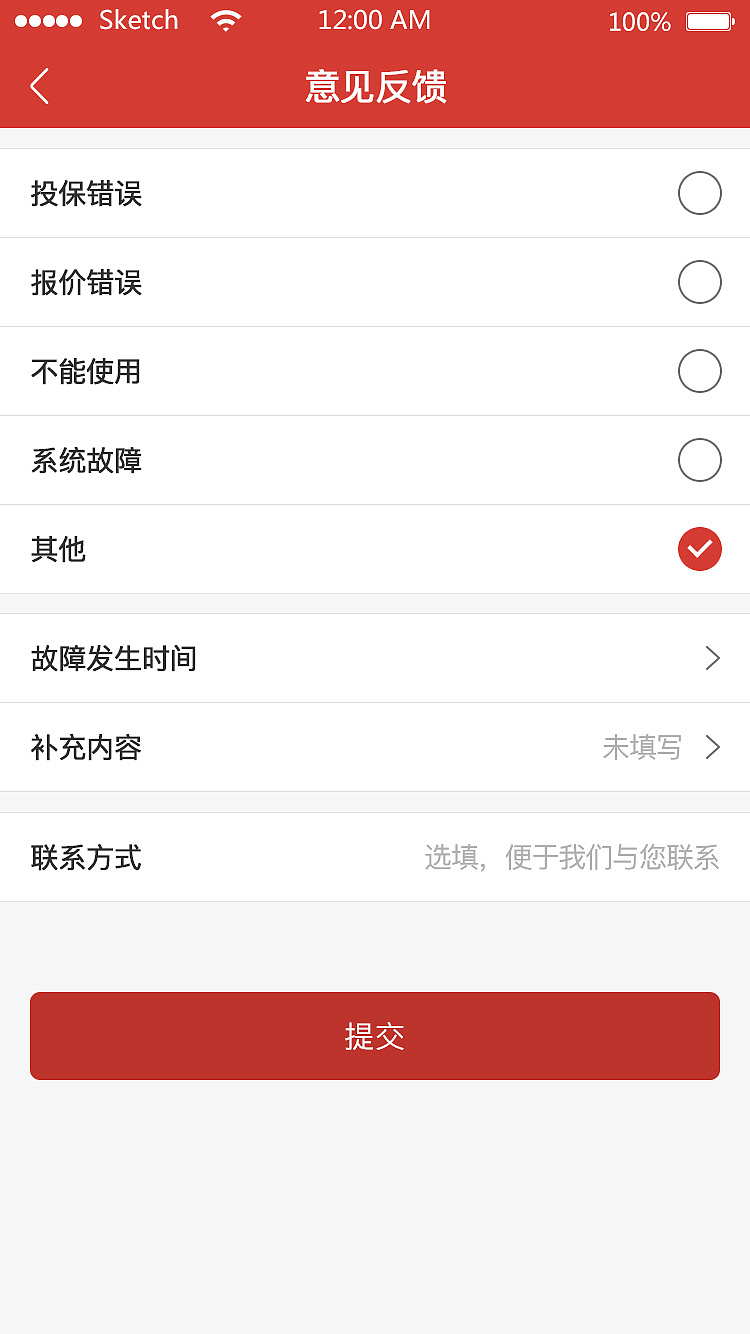
Task: Select the 系统故障 radio button
Action: pos(699,460)
